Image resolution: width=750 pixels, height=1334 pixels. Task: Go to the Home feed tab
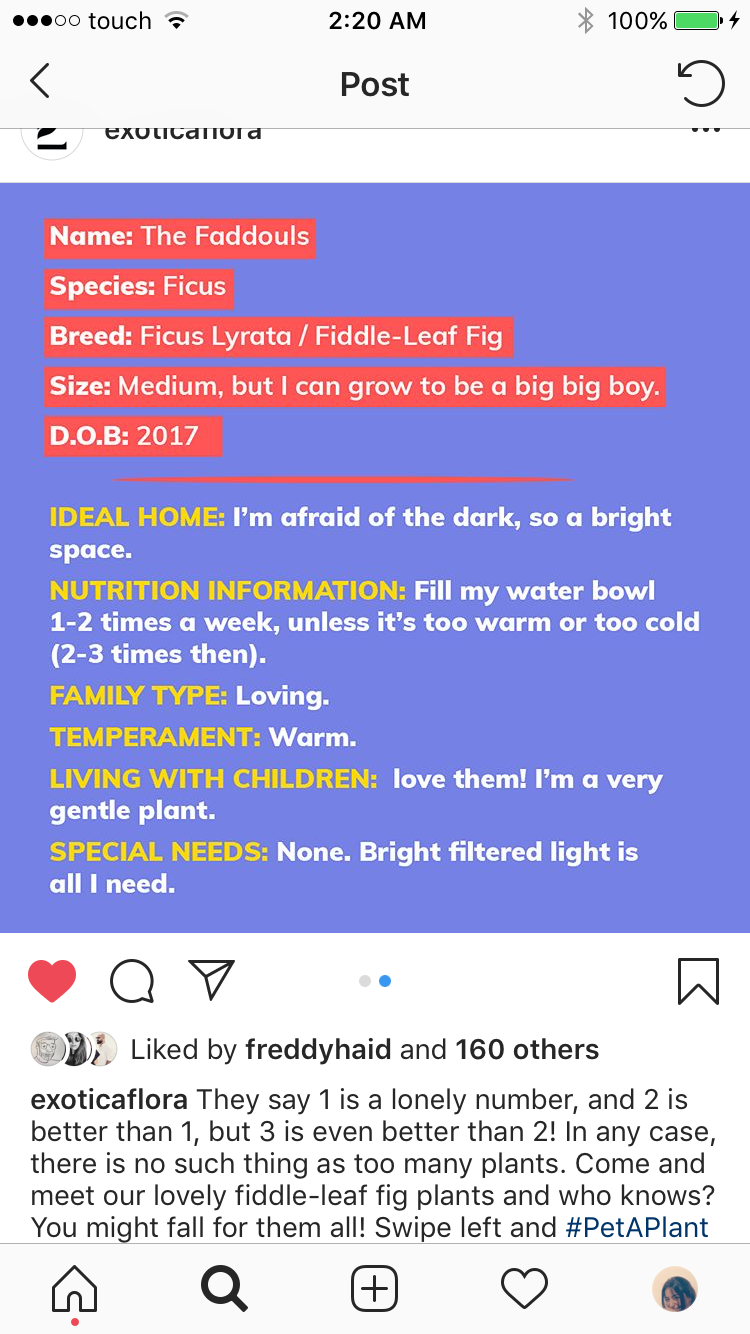pyautogui.click(x=75, y=1289)
